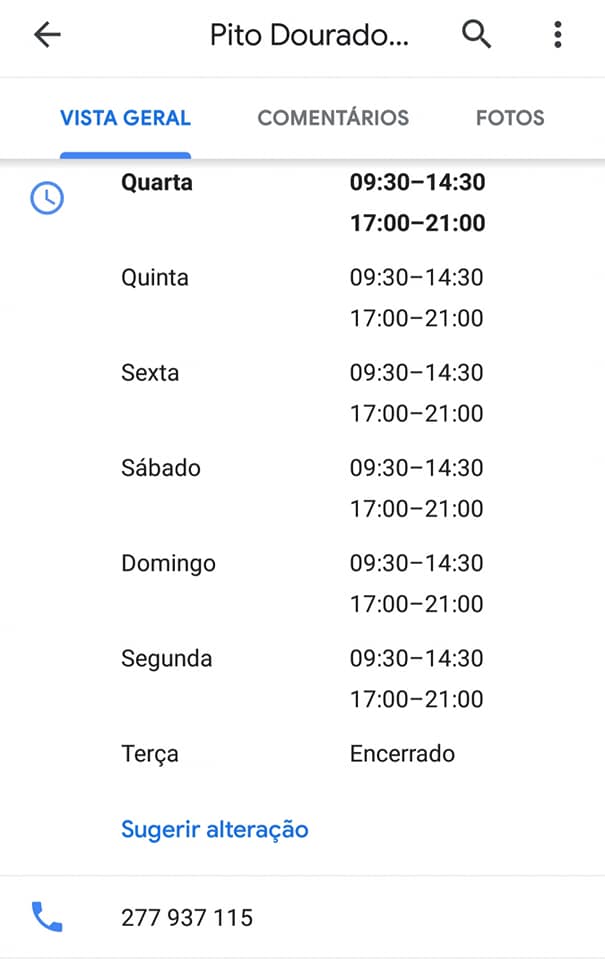
Task: Open search with the magnifier icon
Action: coord(477,35)
